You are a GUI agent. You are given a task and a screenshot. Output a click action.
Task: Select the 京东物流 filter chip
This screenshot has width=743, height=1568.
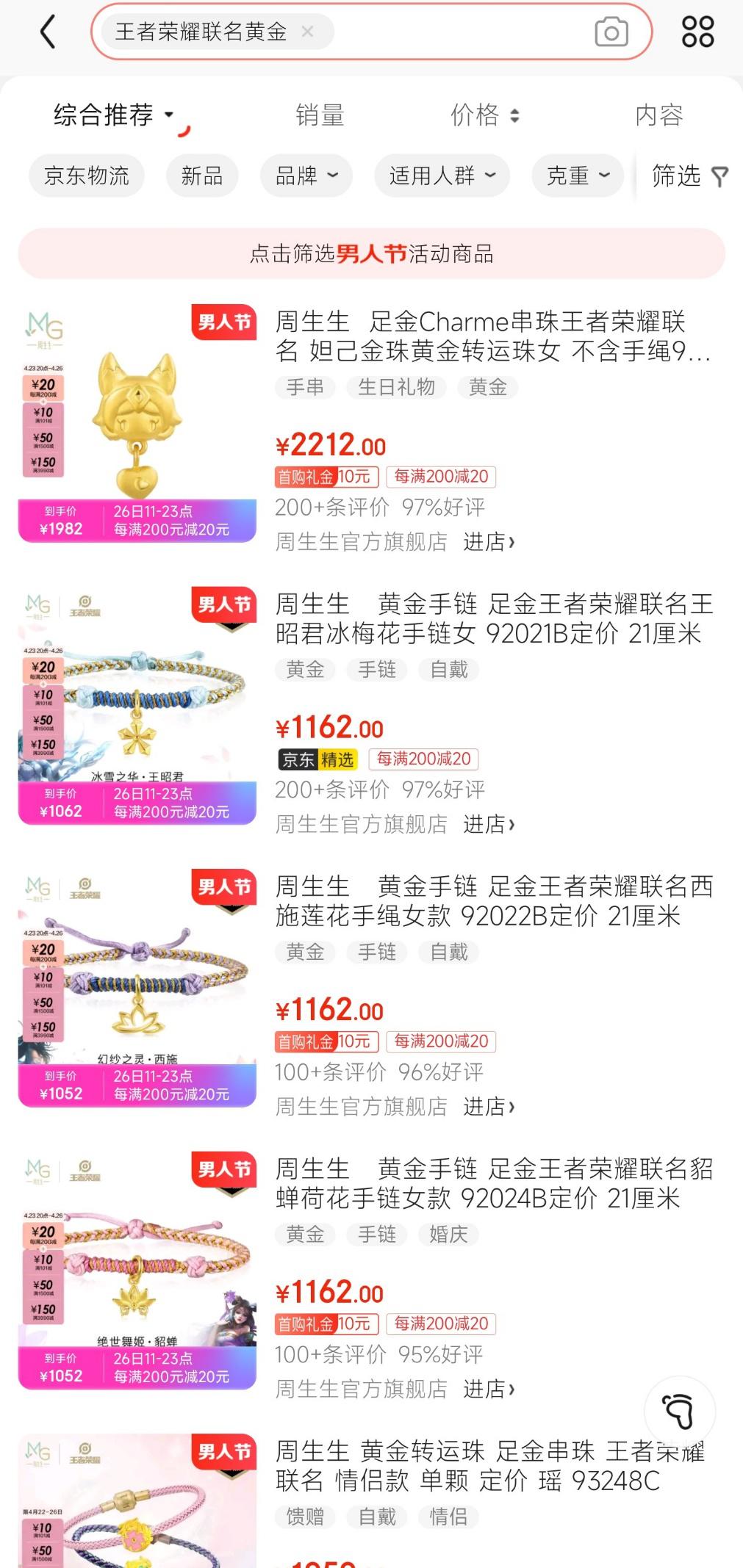(87, 176)
